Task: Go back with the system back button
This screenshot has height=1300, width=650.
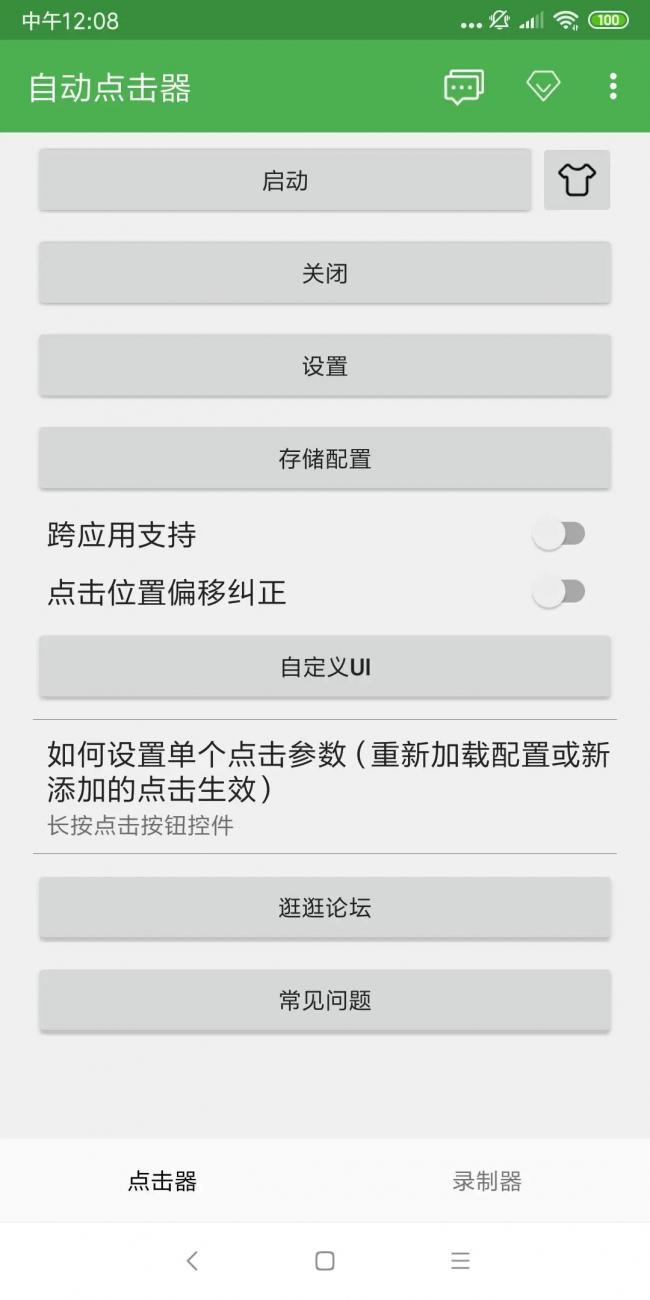Action: point(192,1261)
